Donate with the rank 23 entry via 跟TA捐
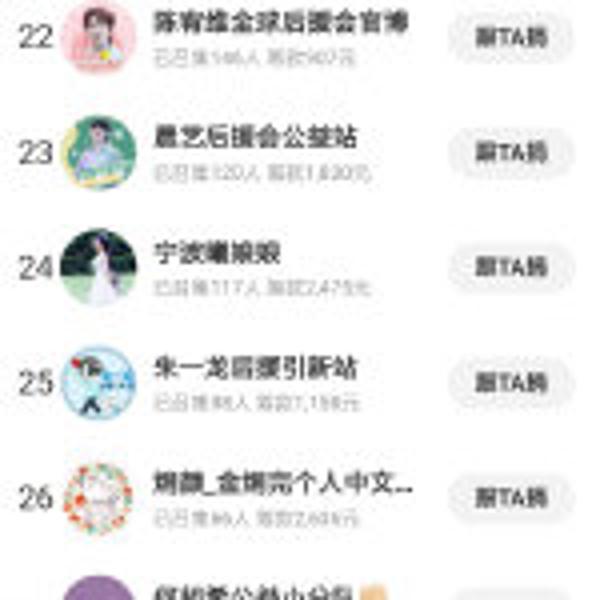This screenshot has width=600, height=600. coord(511,153)
